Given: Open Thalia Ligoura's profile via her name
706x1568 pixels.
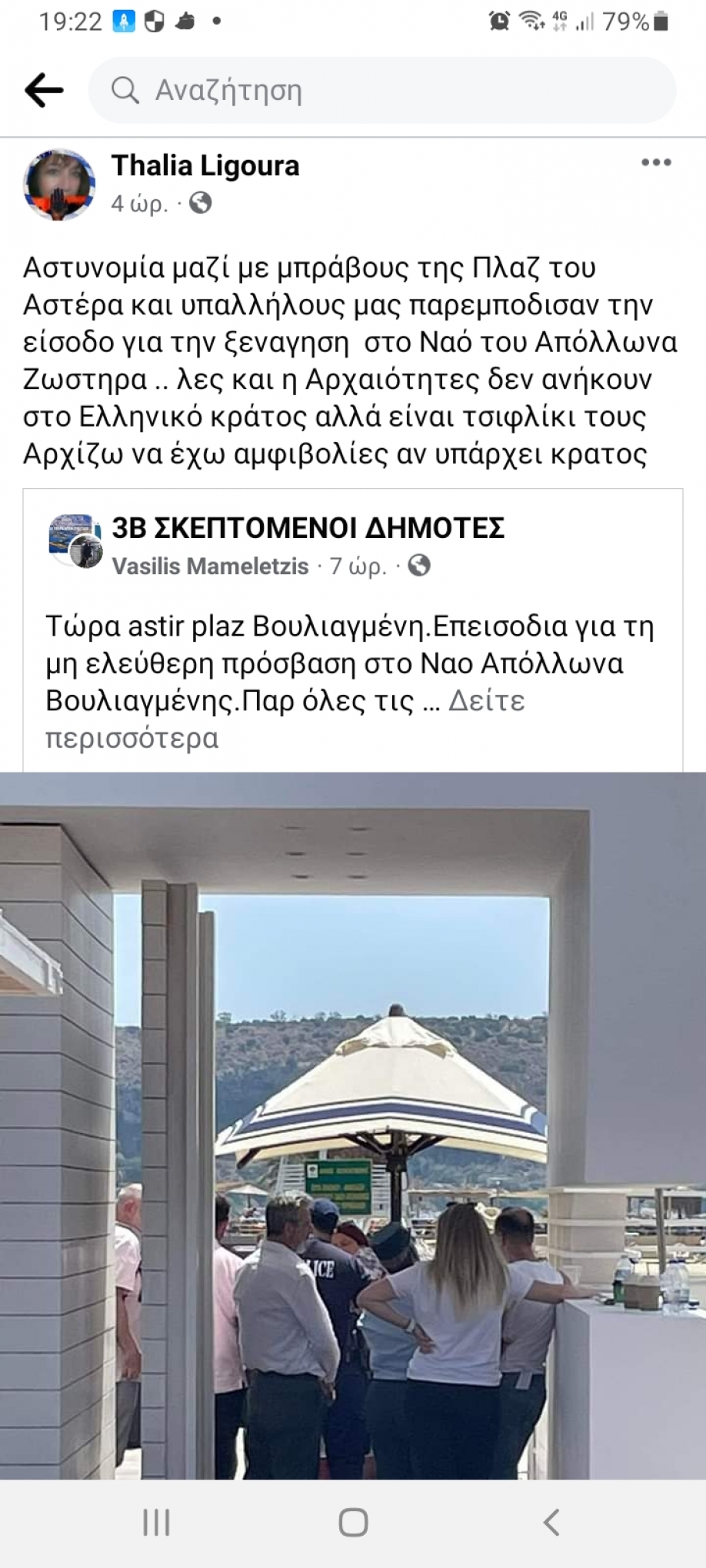Looking at the screenshot, I should tap(205, 164).
